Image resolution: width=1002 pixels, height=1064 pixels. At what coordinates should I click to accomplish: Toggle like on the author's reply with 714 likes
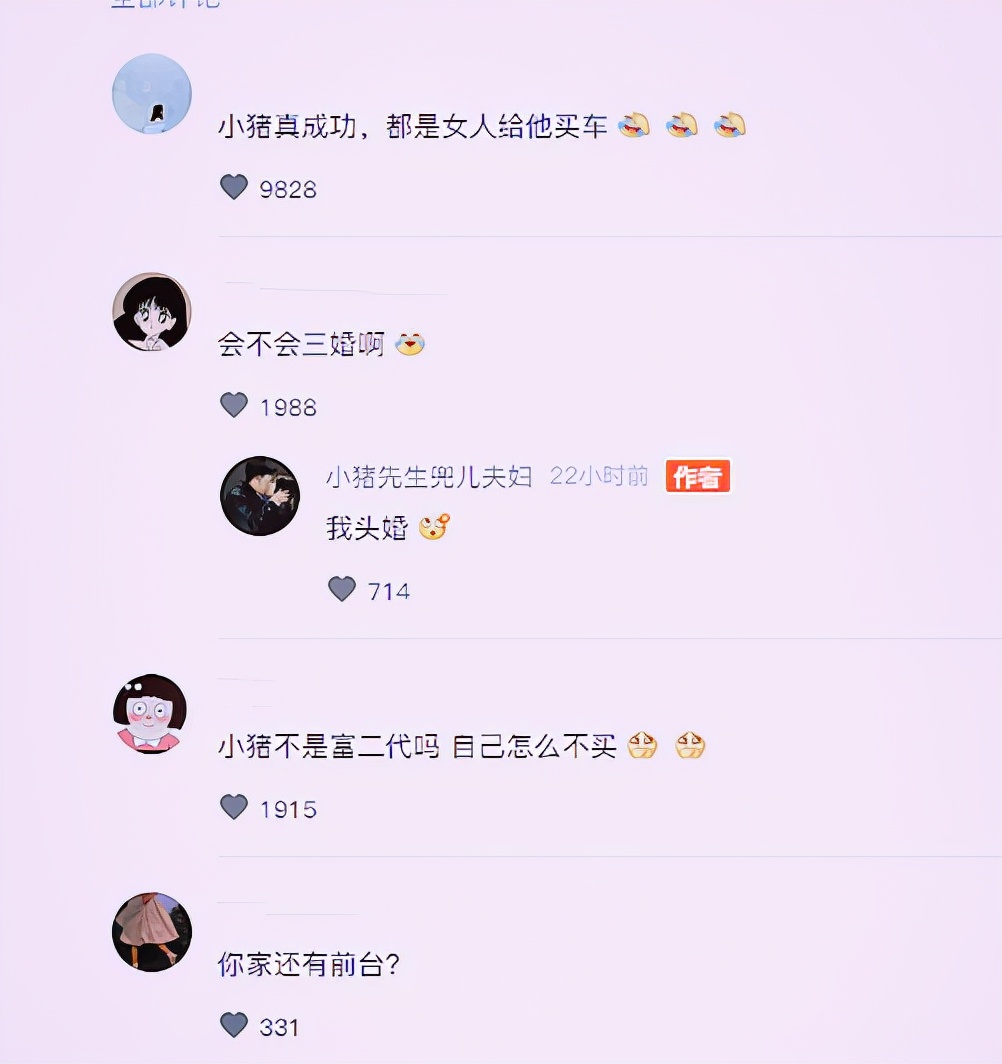pos(342,590)
